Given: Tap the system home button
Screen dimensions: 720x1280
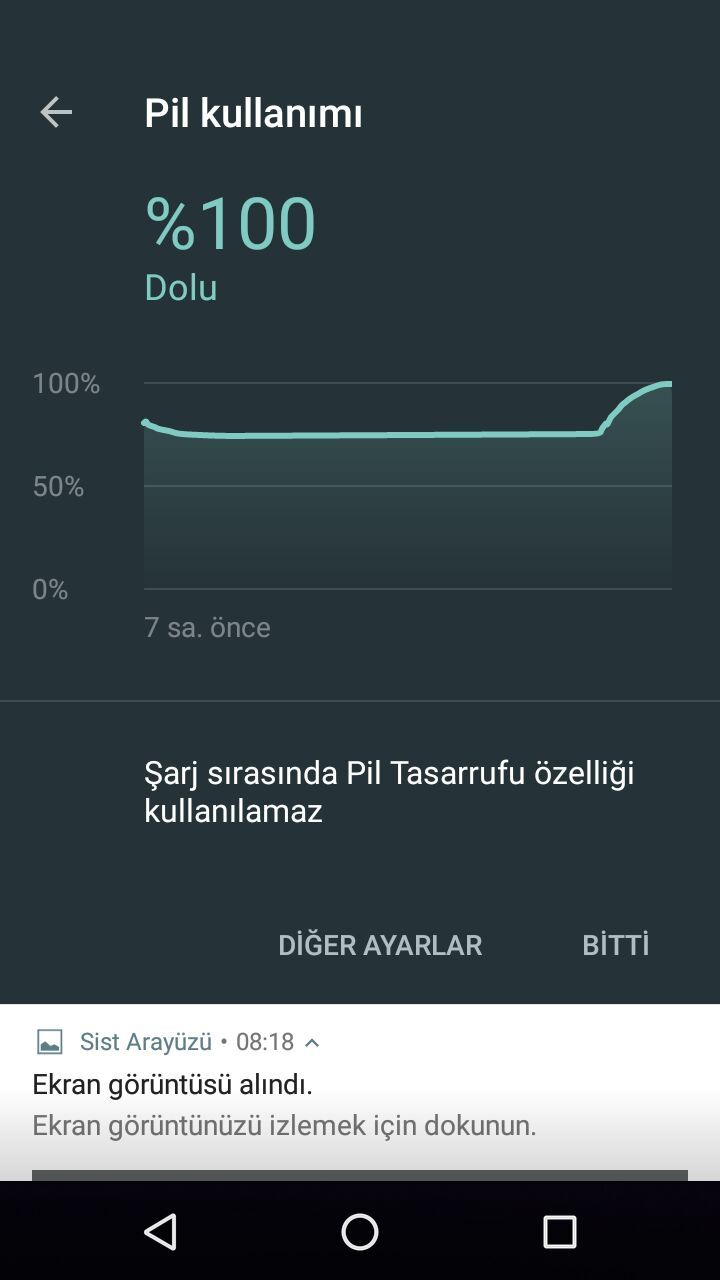Looking at the screenshot, I should pos(360,1232).
